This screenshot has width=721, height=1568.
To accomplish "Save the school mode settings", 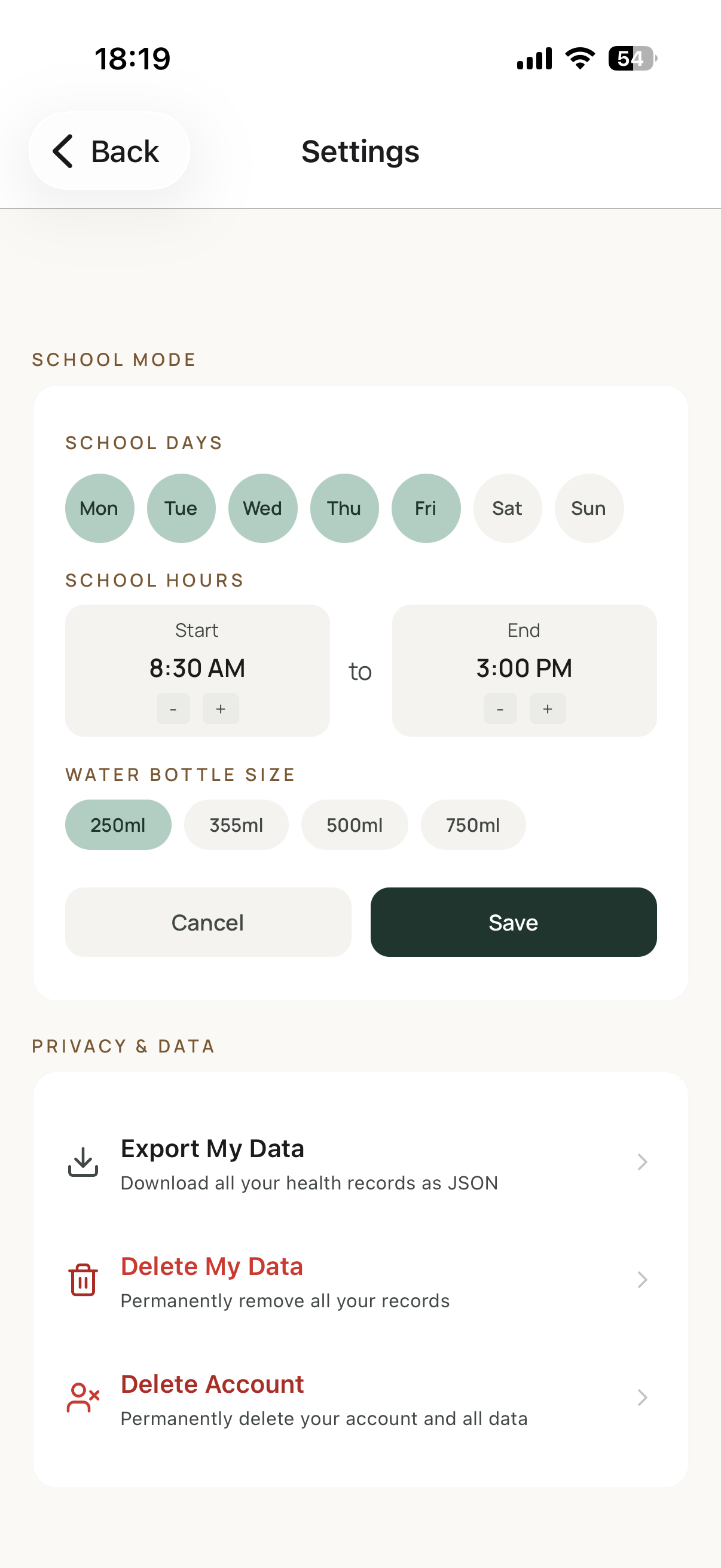I will point(513,922).
